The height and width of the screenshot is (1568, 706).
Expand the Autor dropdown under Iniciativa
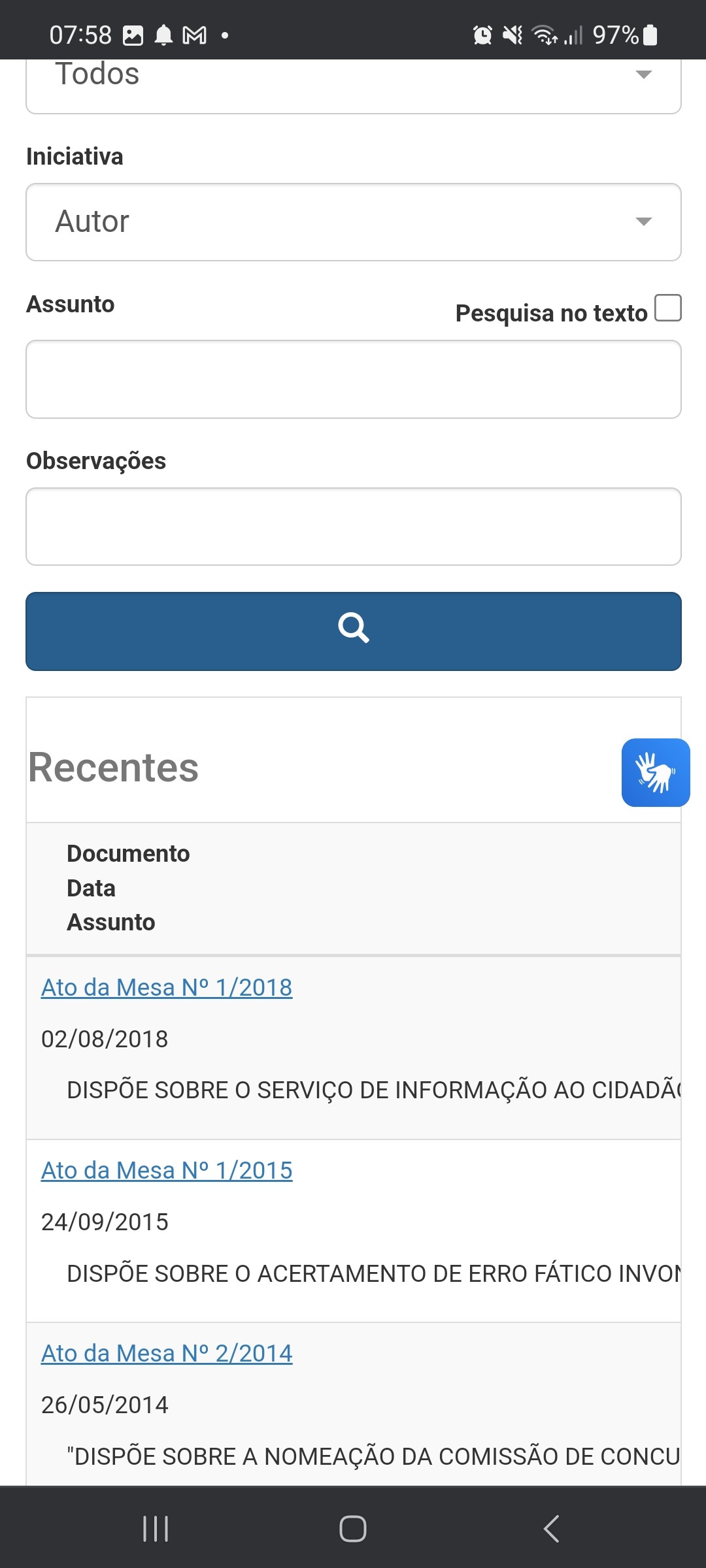click(353, 222)
